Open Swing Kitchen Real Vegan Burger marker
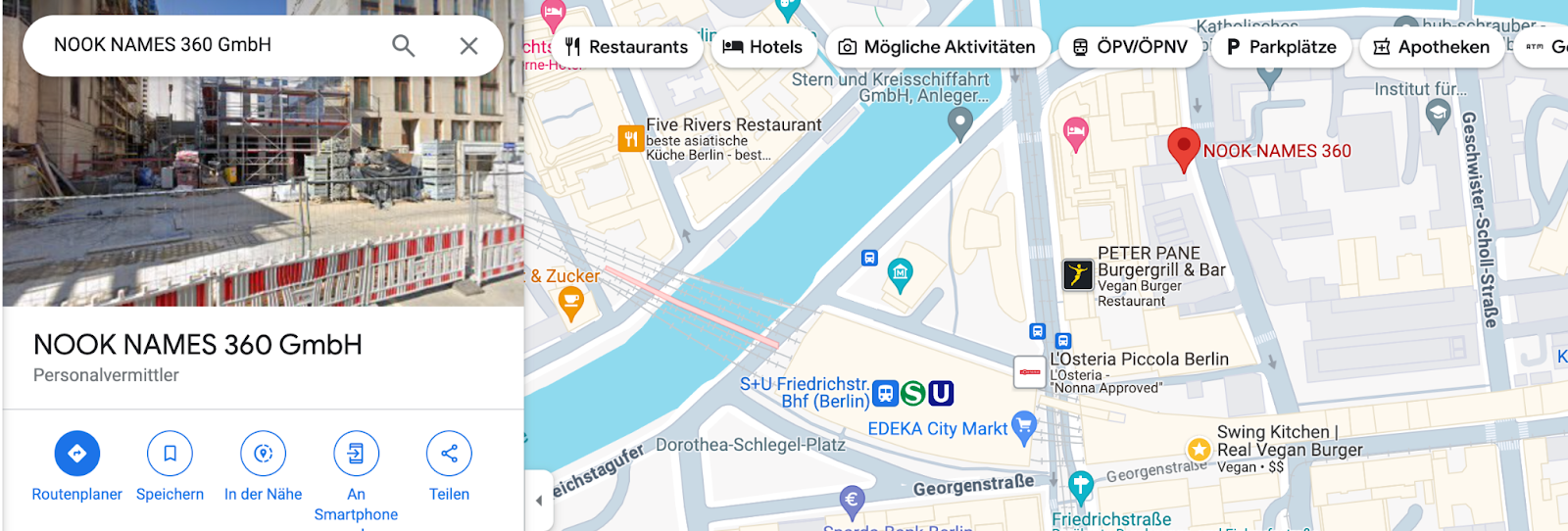Viewport: 1568px width, 531px height. click(x=1199, y=449)
